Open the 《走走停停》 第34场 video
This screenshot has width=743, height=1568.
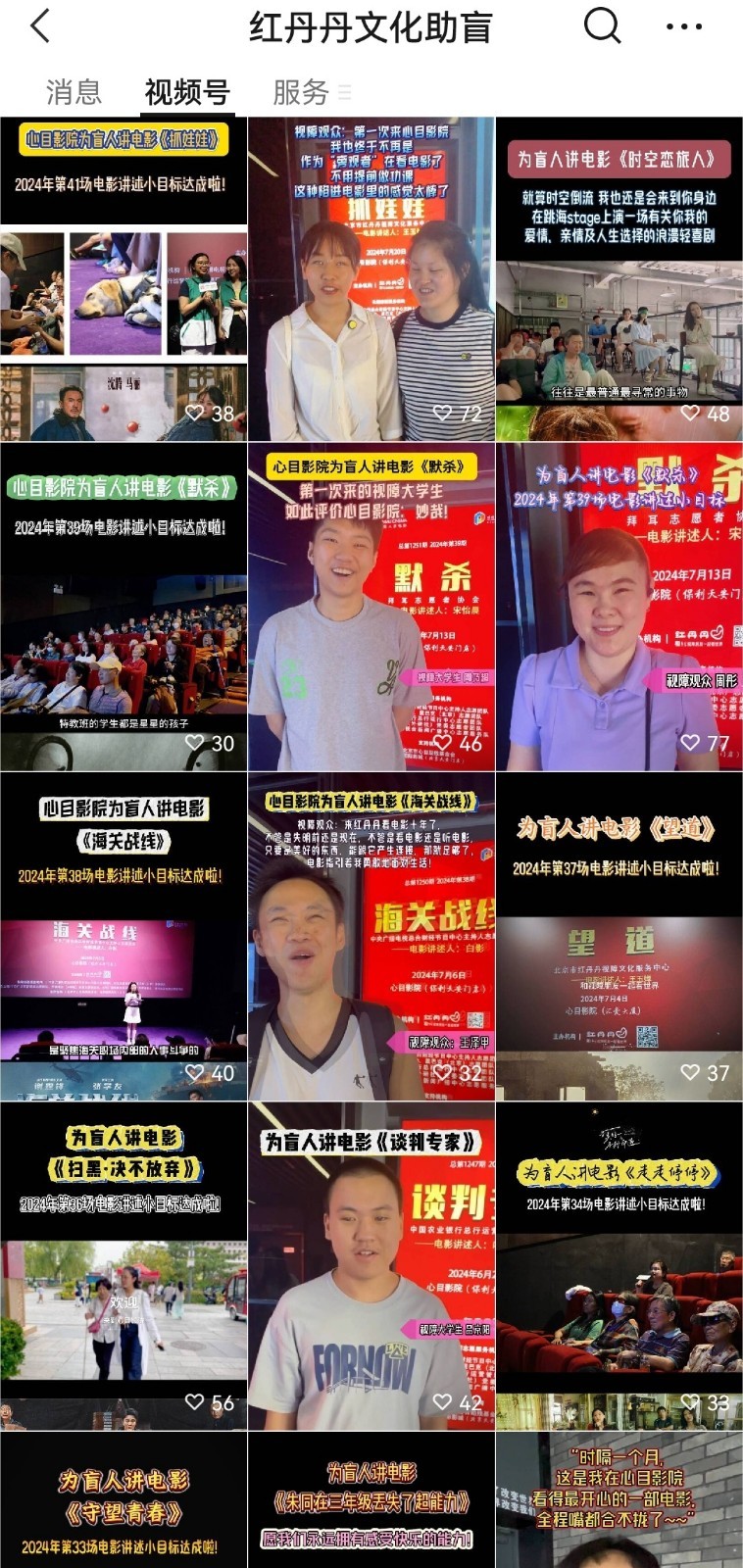point(619,1266)
